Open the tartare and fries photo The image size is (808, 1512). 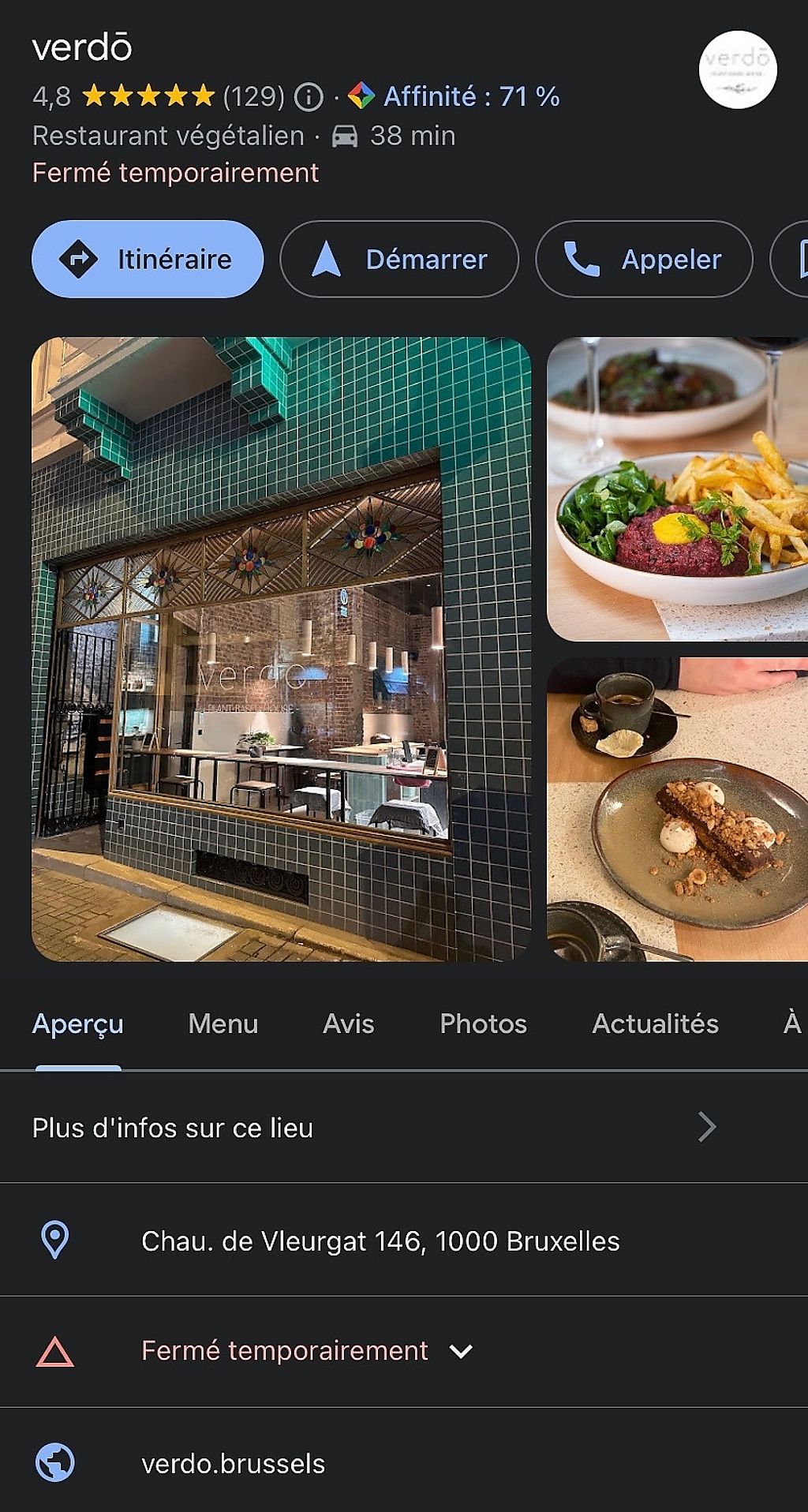pos(677,489)
